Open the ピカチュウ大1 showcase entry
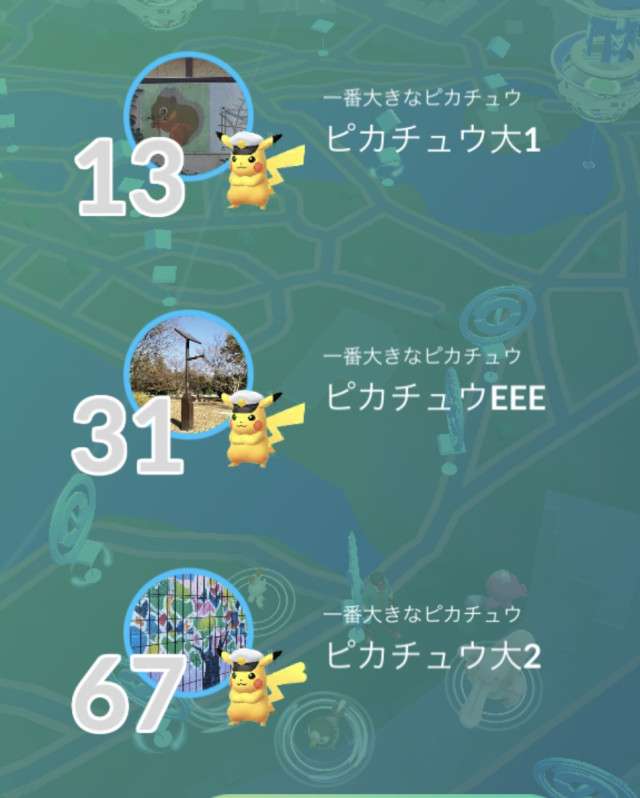 click(x=432, y=139)
